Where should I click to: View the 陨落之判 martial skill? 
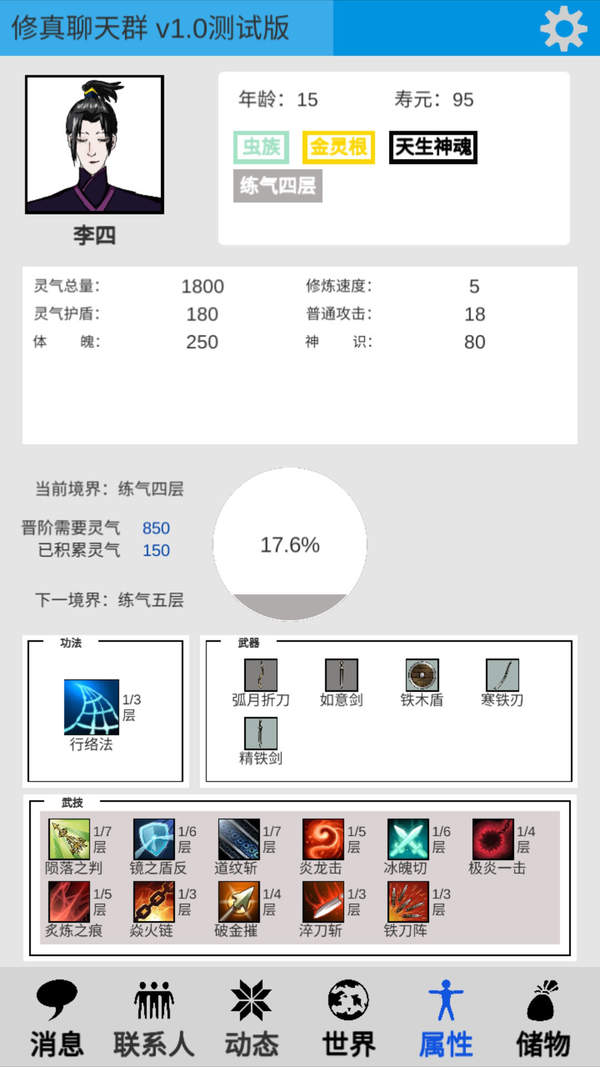[x=69, y=840]
